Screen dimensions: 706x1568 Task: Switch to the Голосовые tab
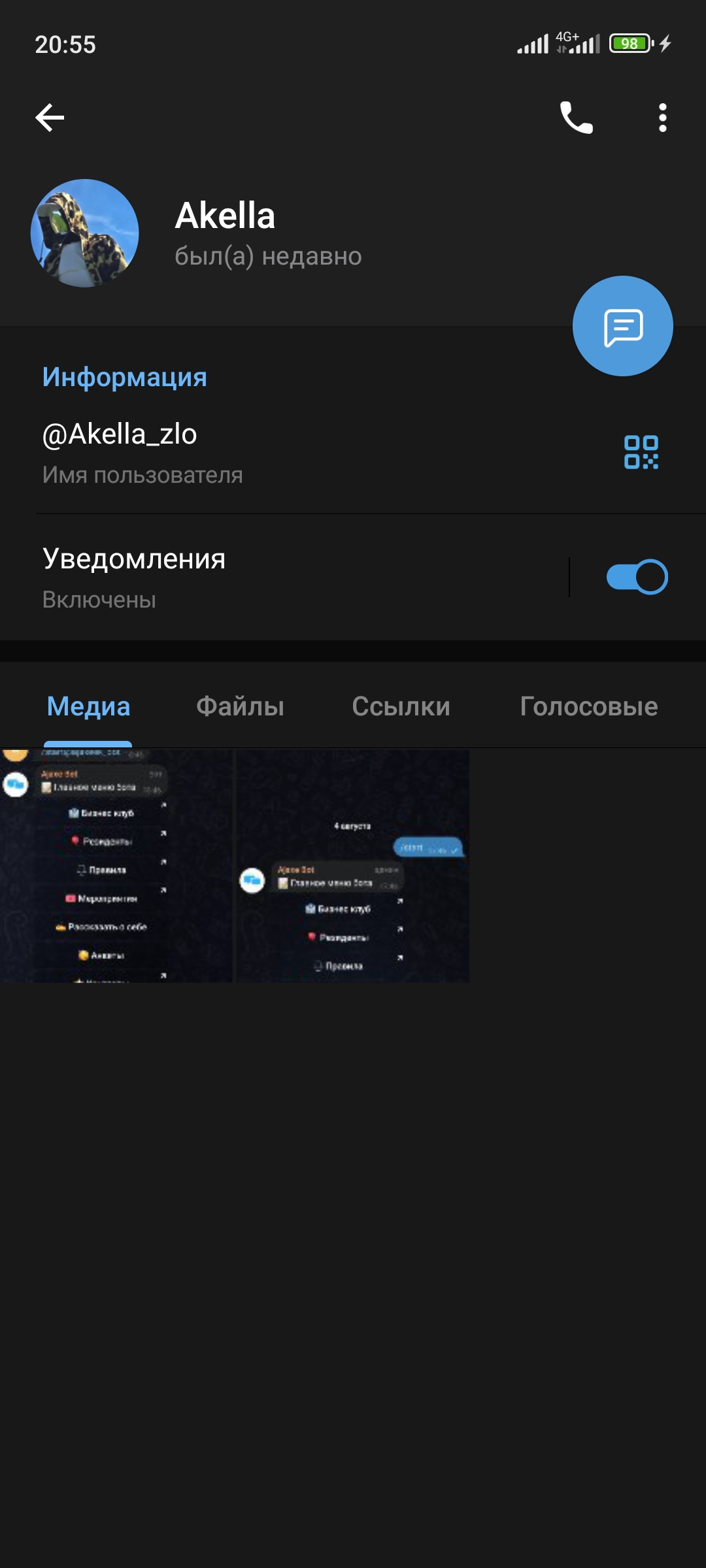(588, 707)
